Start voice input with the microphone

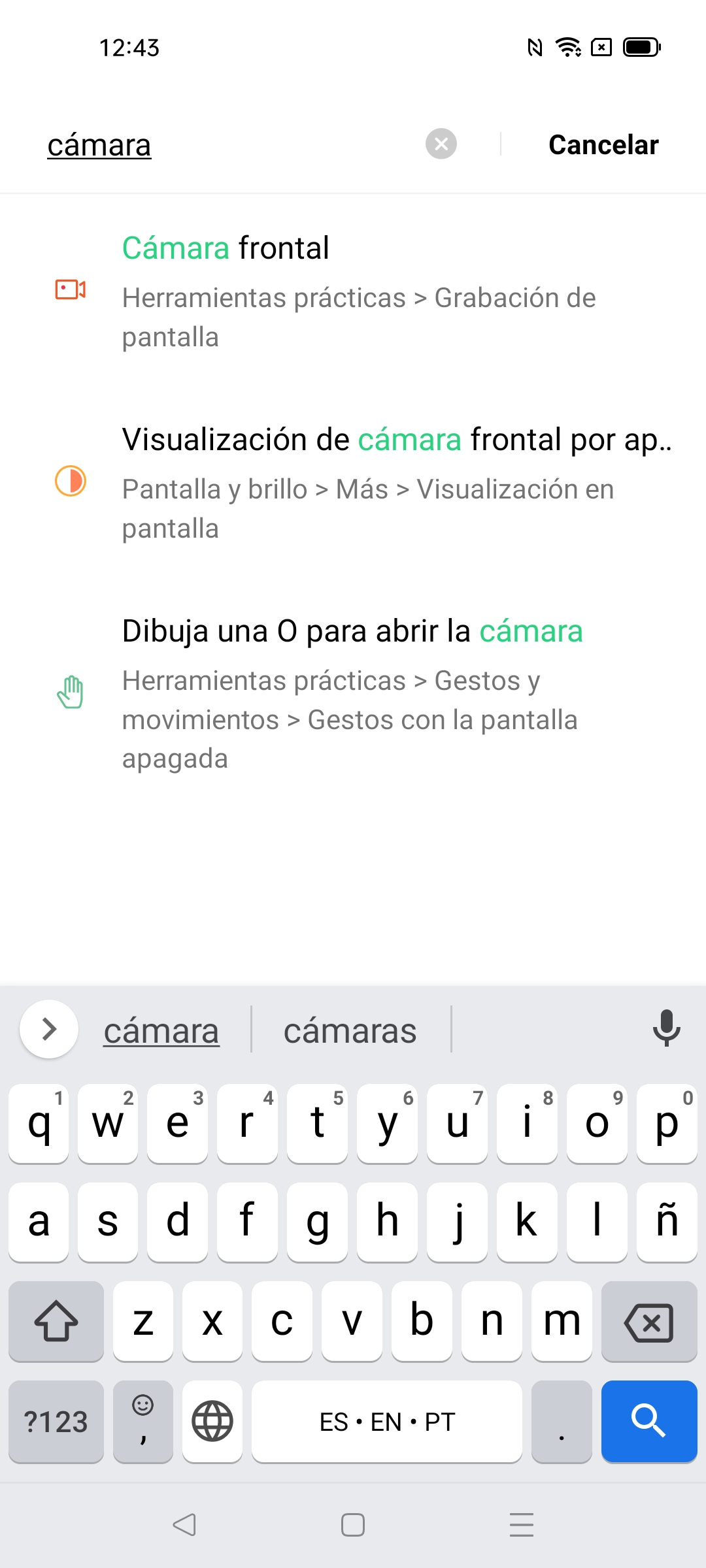pos(666,1028)
